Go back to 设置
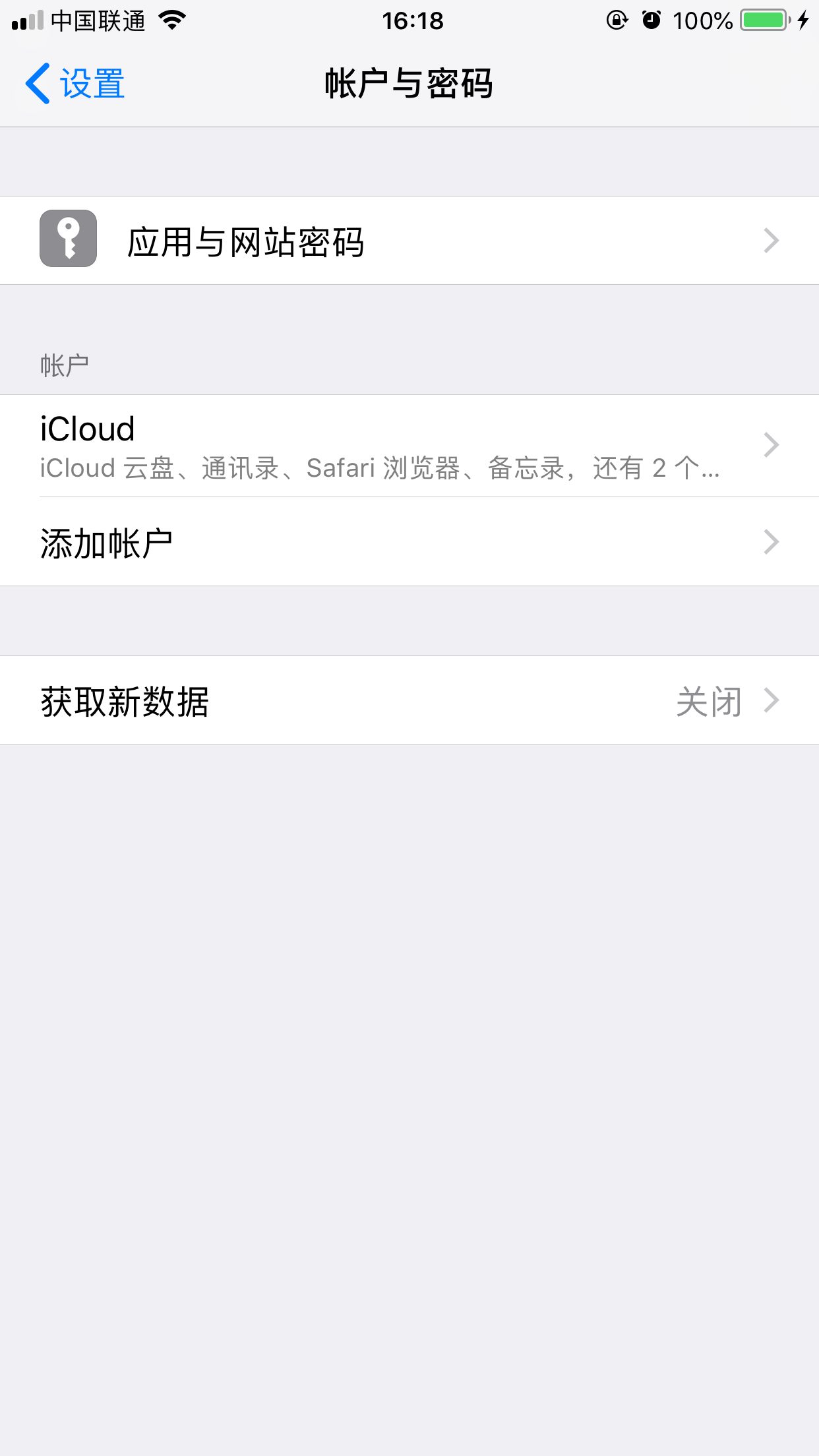 click(x=75, y=84)
